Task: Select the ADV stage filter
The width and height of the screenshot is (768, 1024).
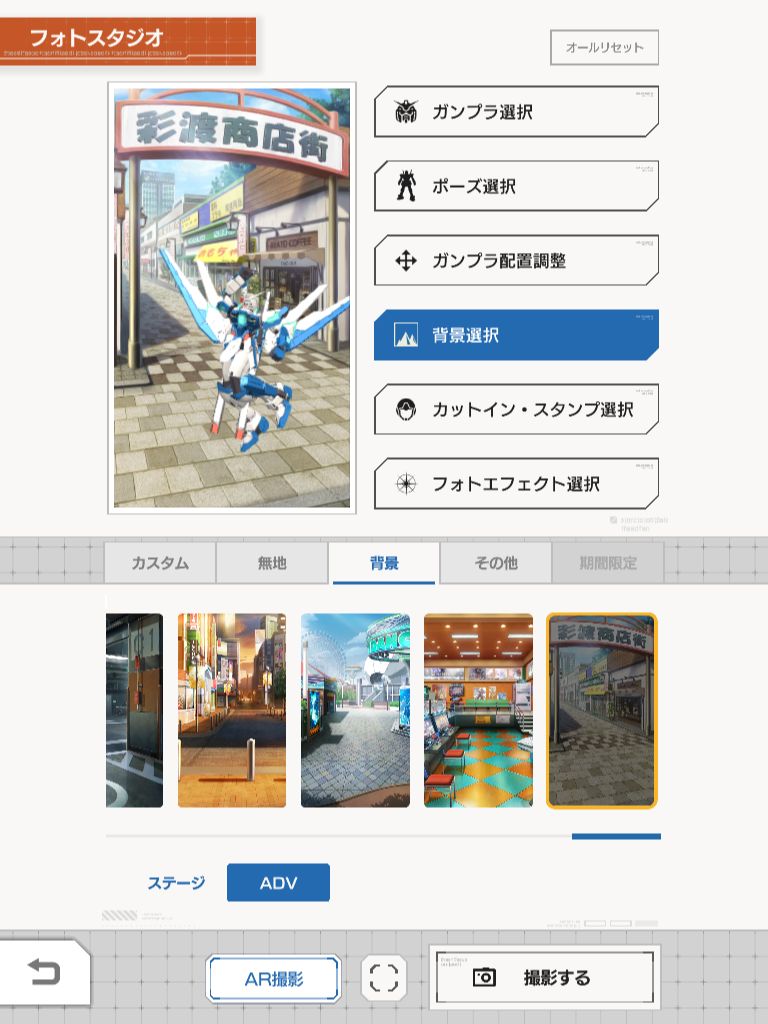Action: click(278, 883)
